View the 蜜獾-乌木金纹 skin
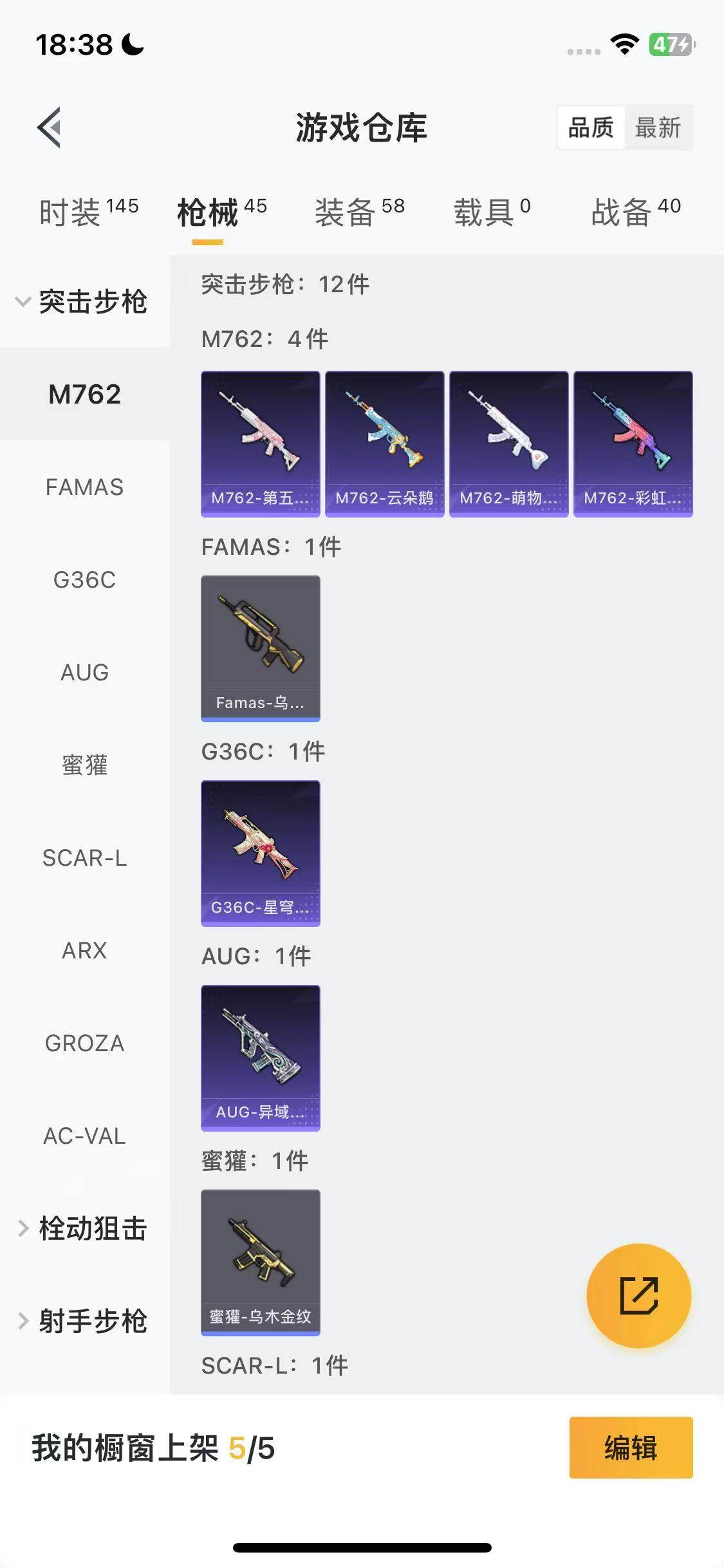Image resolution: width=724 pixels, height=1568 pixels. [x=261, y=1263]
